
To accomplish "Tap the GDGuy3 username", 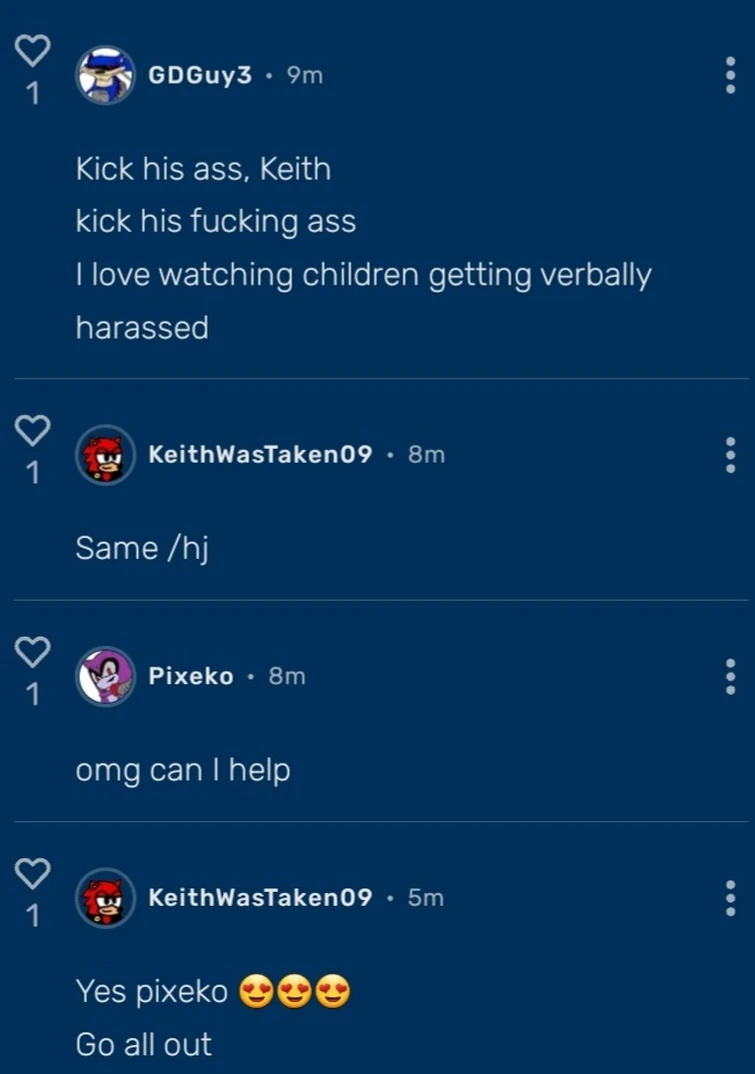I will (200, 76).
